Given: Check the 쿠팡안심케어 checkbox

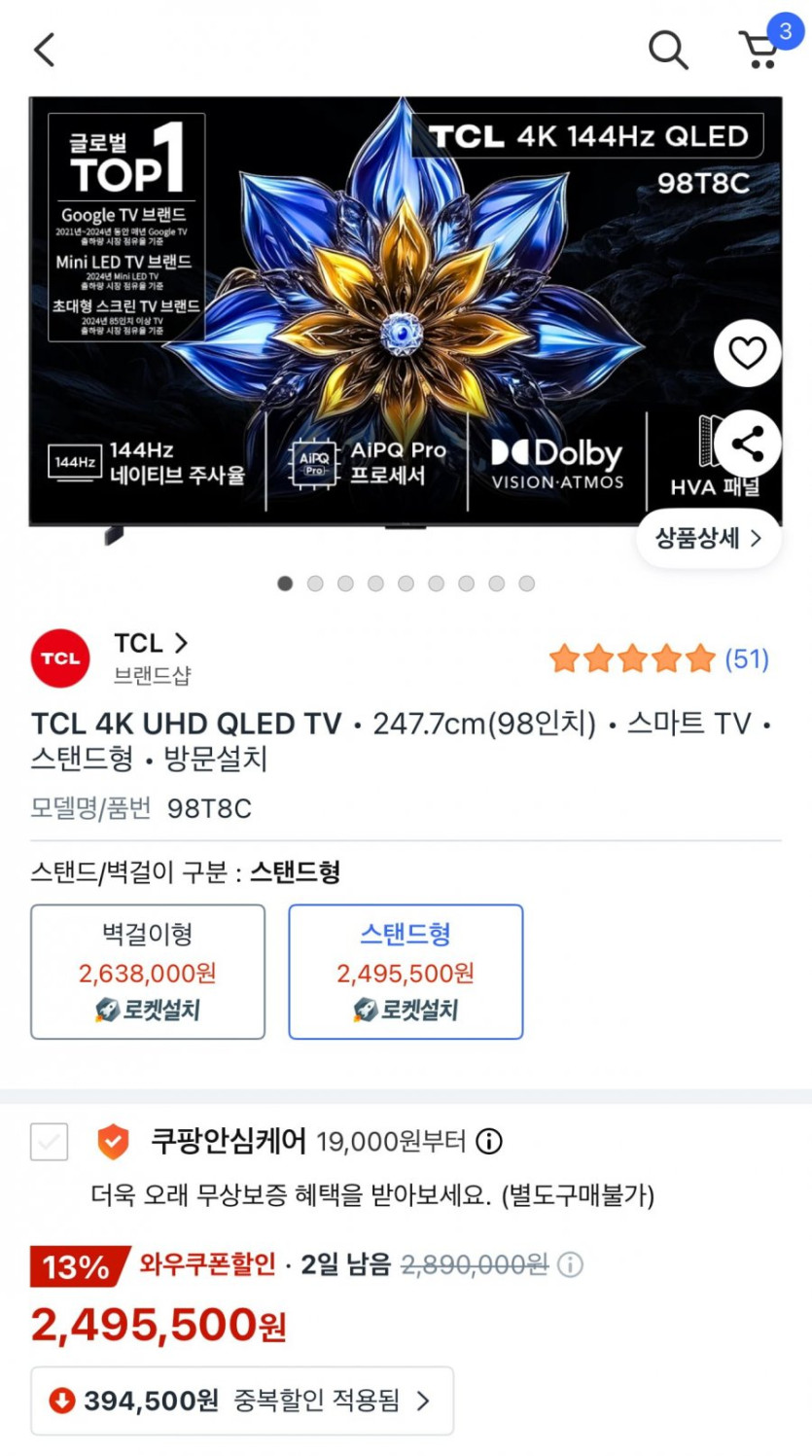Looking at the screenshot, I should click(50, 1141).
